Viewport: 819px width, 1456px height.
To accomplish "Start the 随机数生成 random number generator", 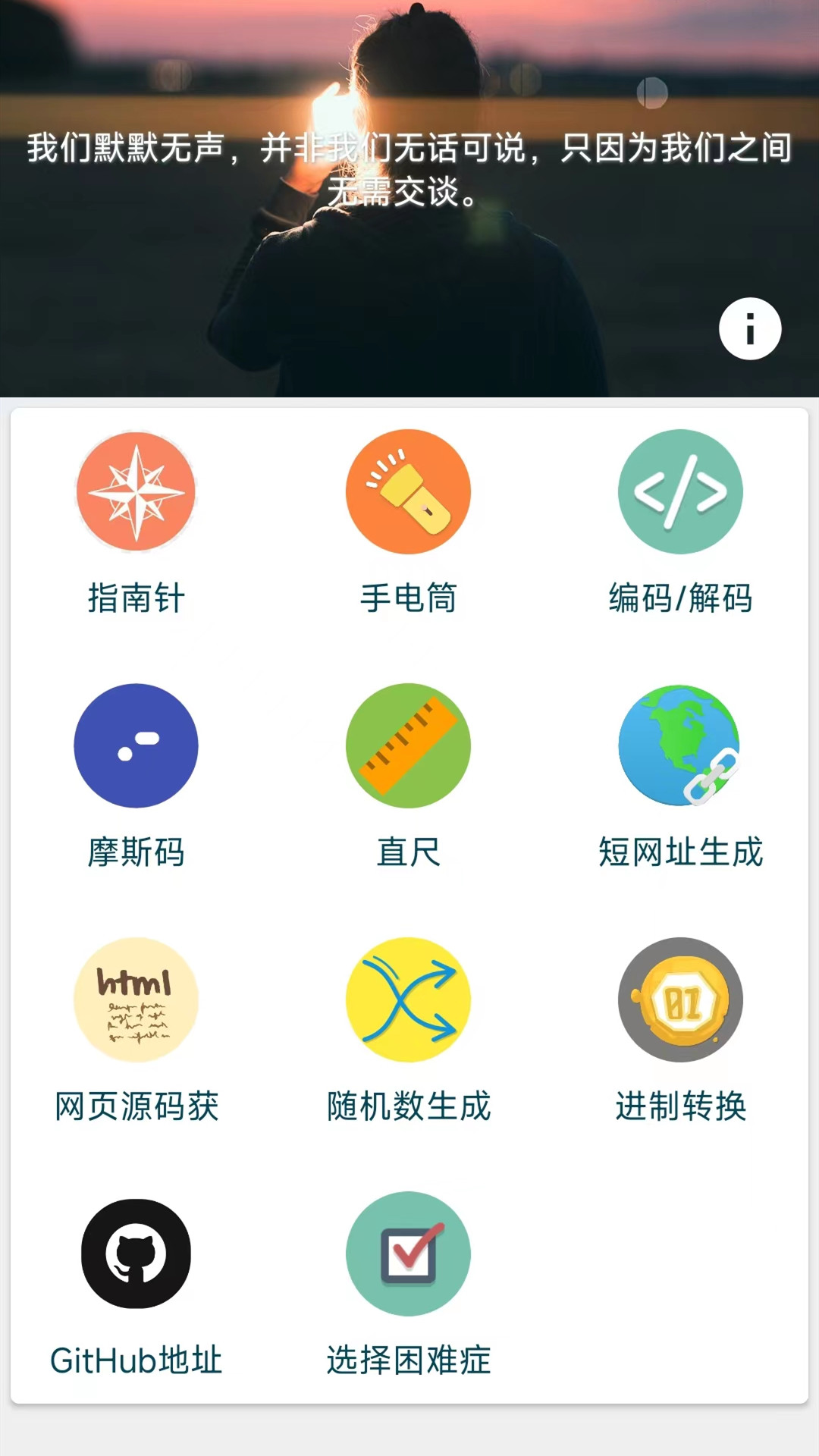I will pyautogui.click(x=408, y=999).
